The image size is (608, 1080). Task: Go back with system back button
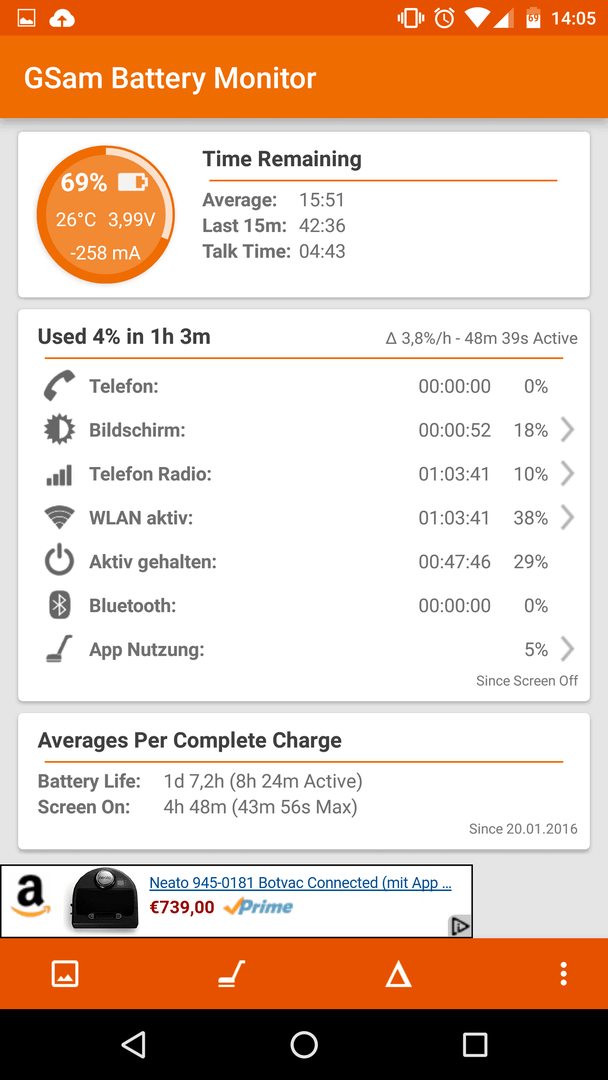point(134,1044)
